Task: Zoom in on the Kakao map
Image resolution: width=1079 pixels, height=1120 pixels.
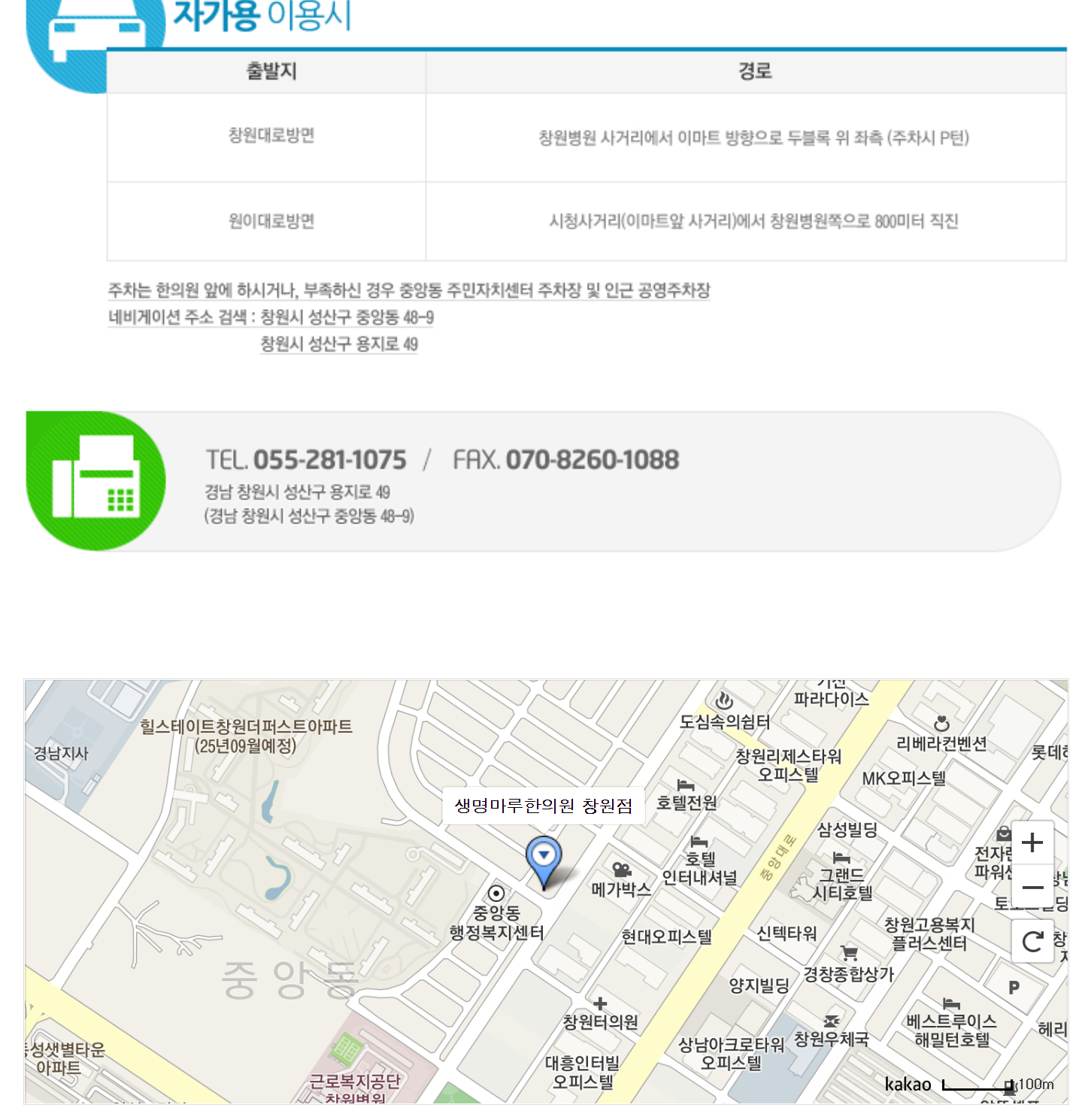Action: 1032,842
